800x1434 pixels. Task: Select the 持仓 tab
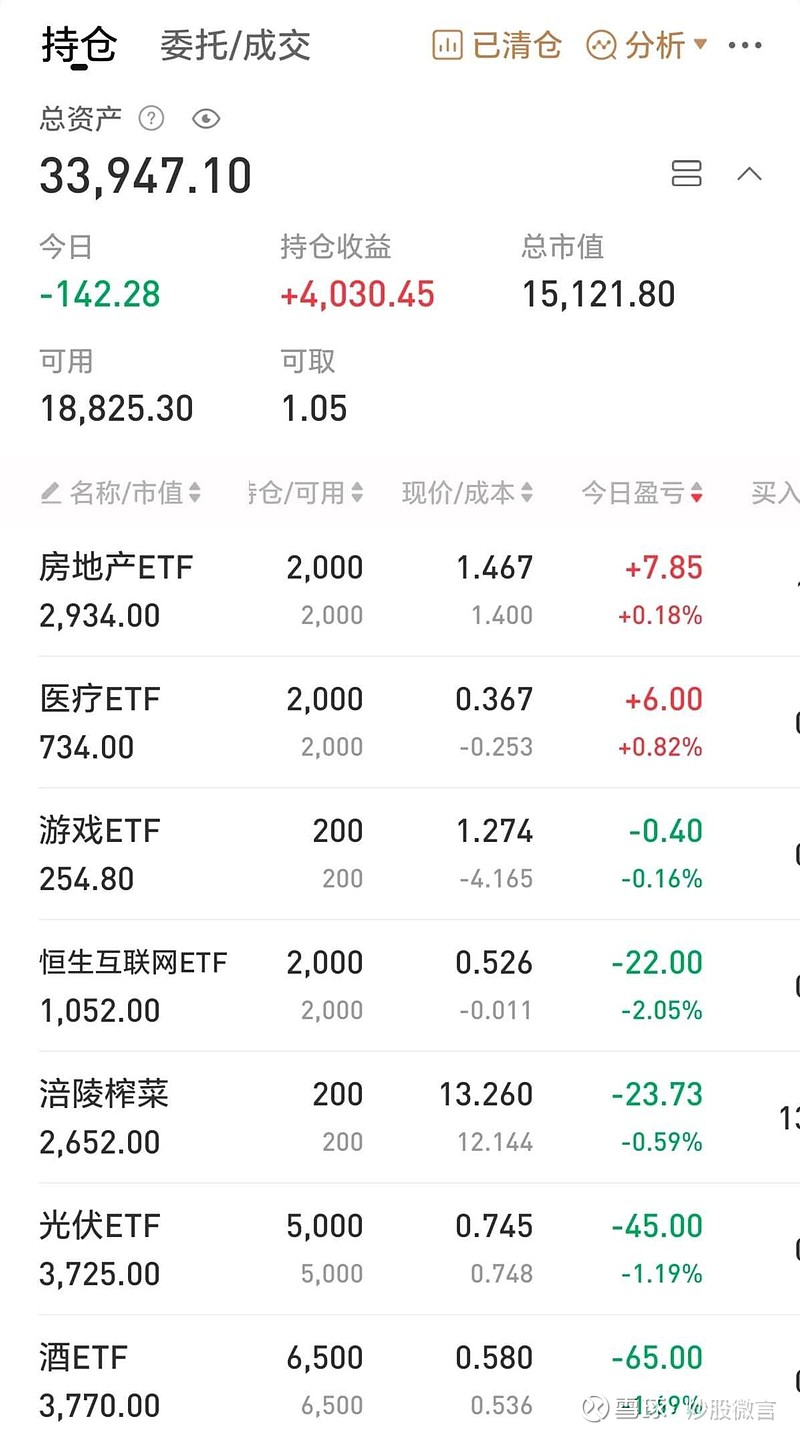(x=78, y=44)
